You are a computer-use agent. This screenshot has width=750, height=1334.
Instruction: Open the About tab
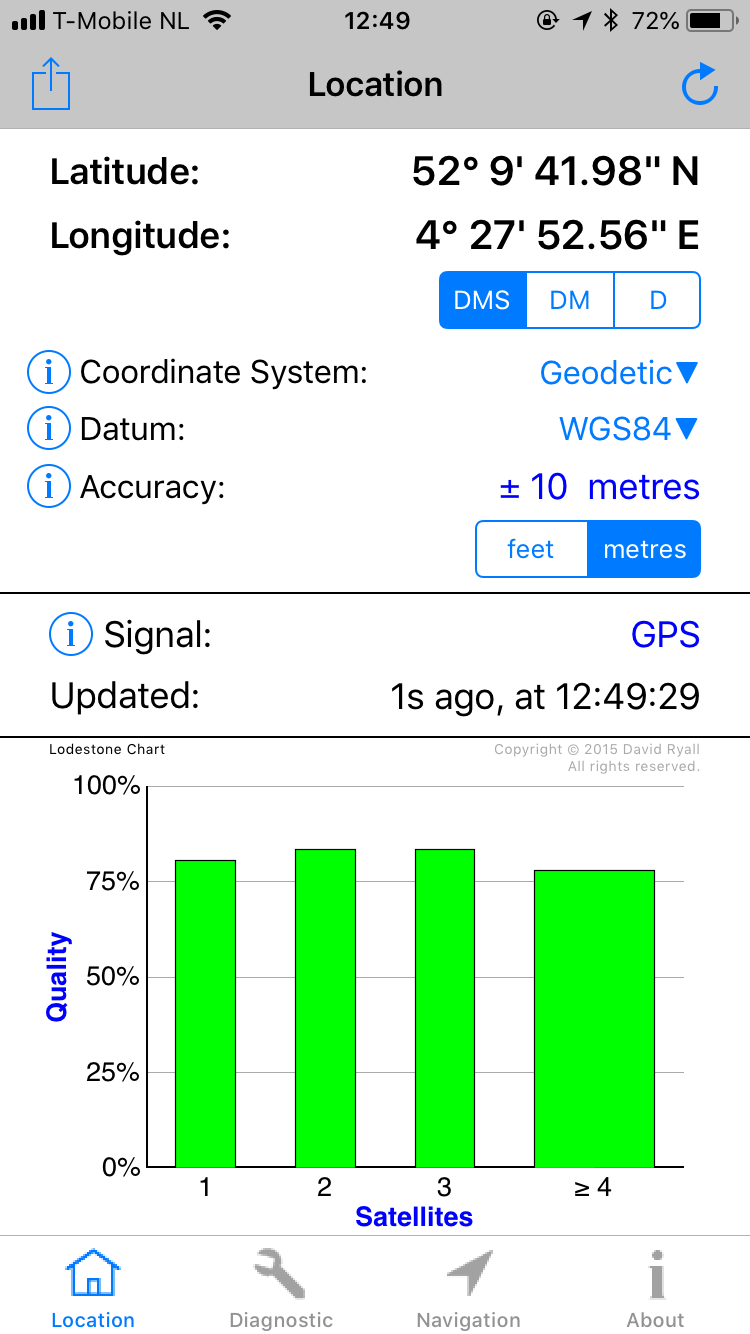pos(656,1290)
